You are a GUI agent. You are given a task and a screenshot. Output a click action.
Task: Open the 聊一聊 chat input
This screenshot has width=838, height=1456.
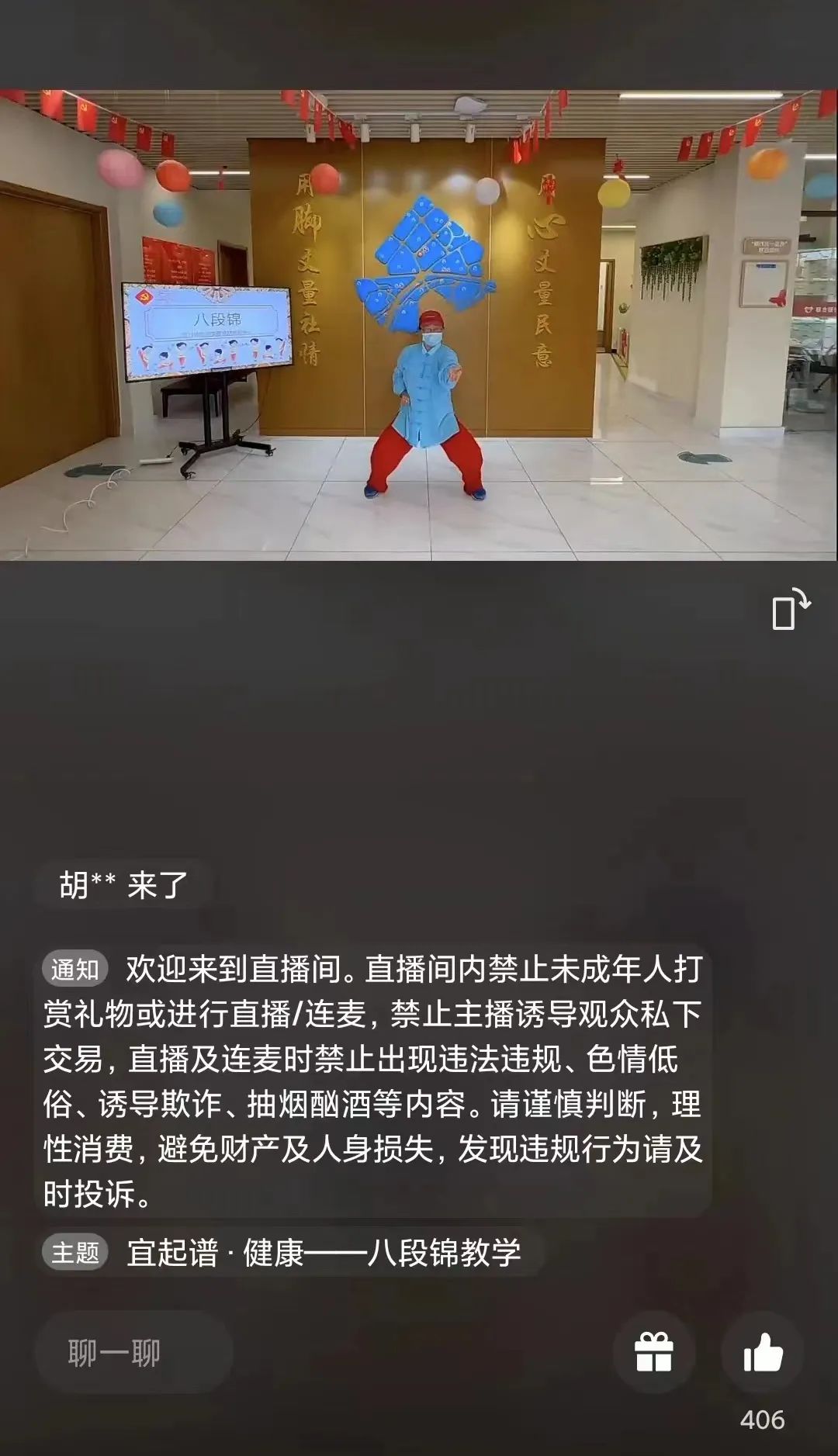click(133, 1354)
